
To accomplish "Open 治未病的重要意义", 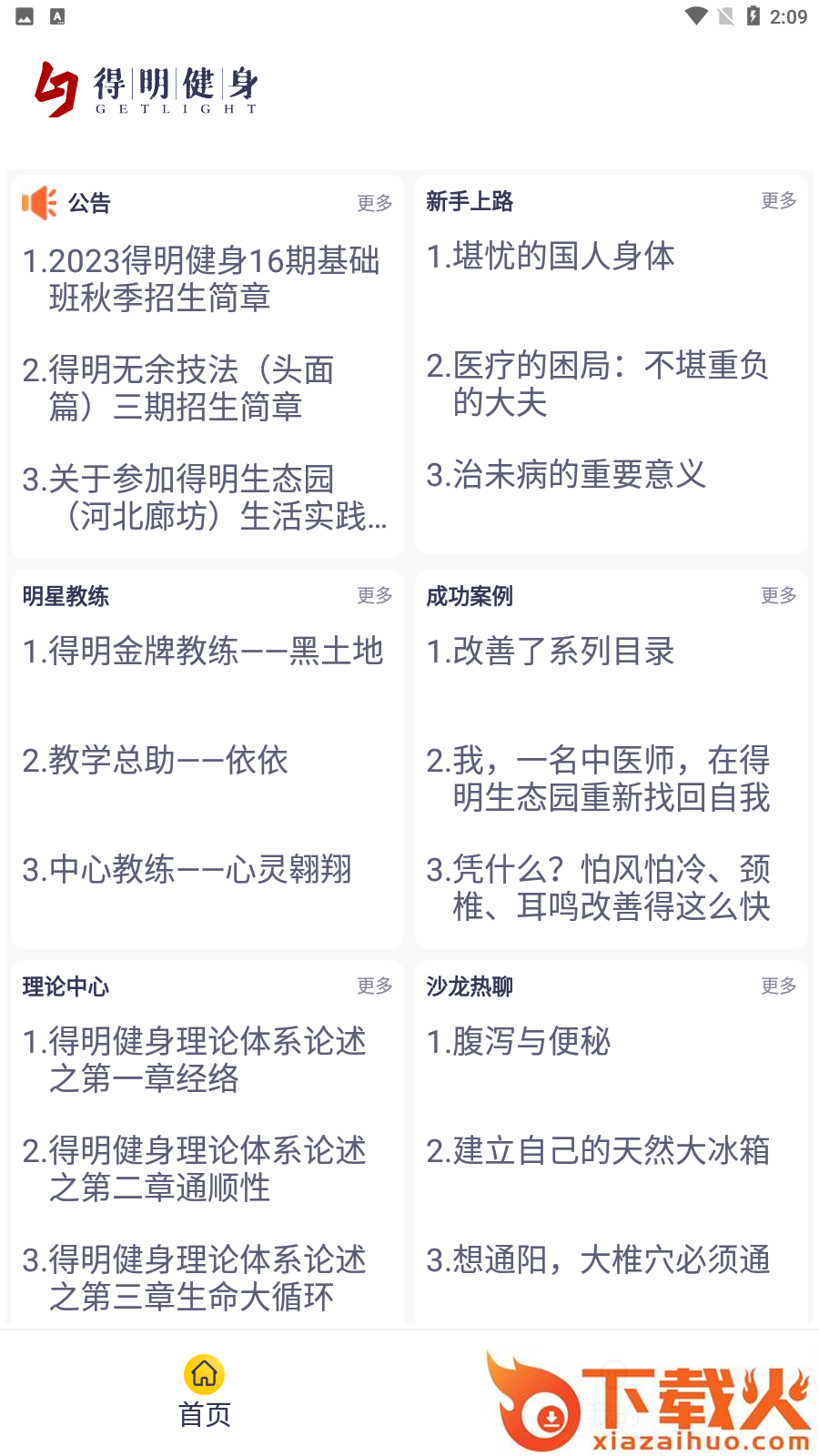I will click(x=566, y=475).
